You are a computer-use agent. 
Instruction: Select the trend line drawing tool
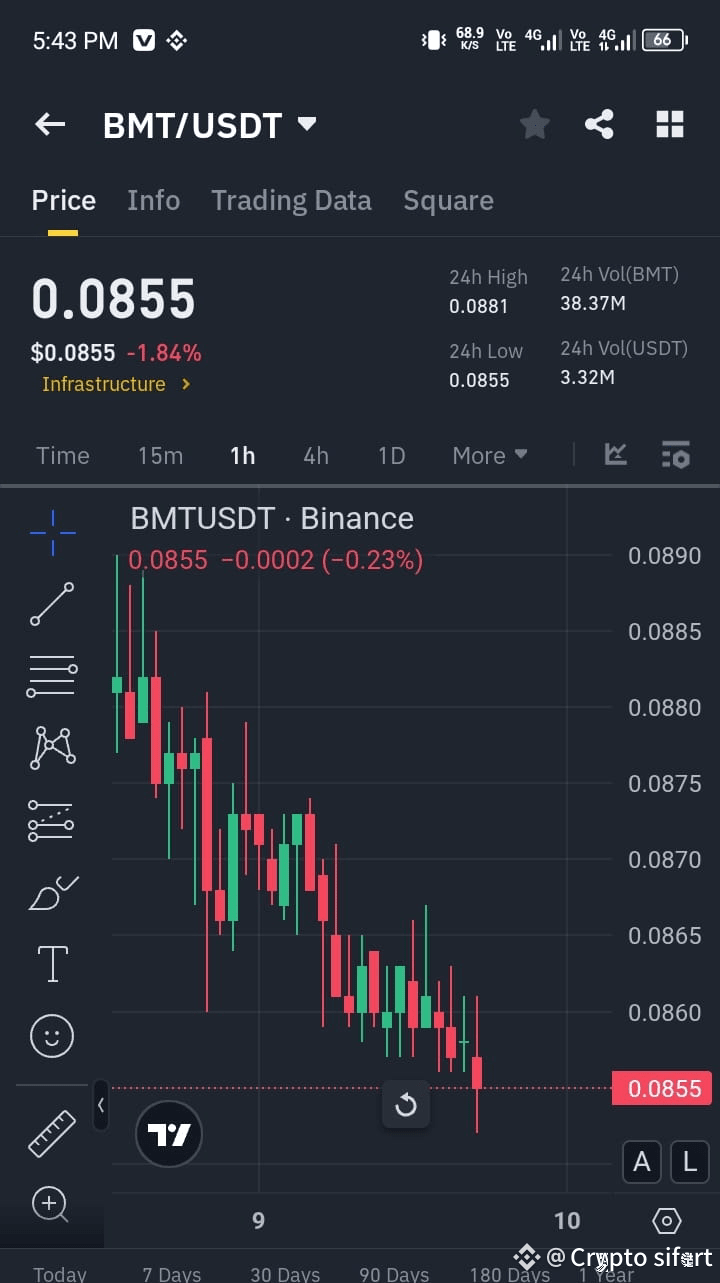pyautogui.click(x=52, y=604)
